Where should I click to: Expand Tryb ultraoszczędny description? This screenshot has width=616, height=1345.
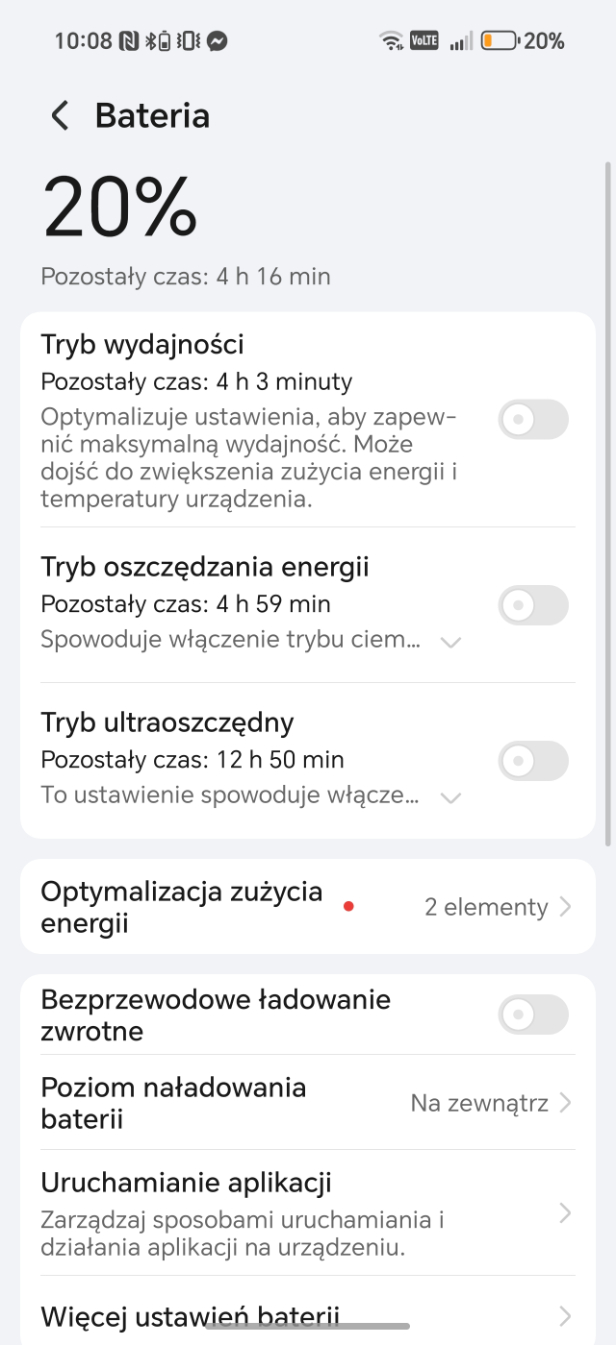click(x=451, y=797)
